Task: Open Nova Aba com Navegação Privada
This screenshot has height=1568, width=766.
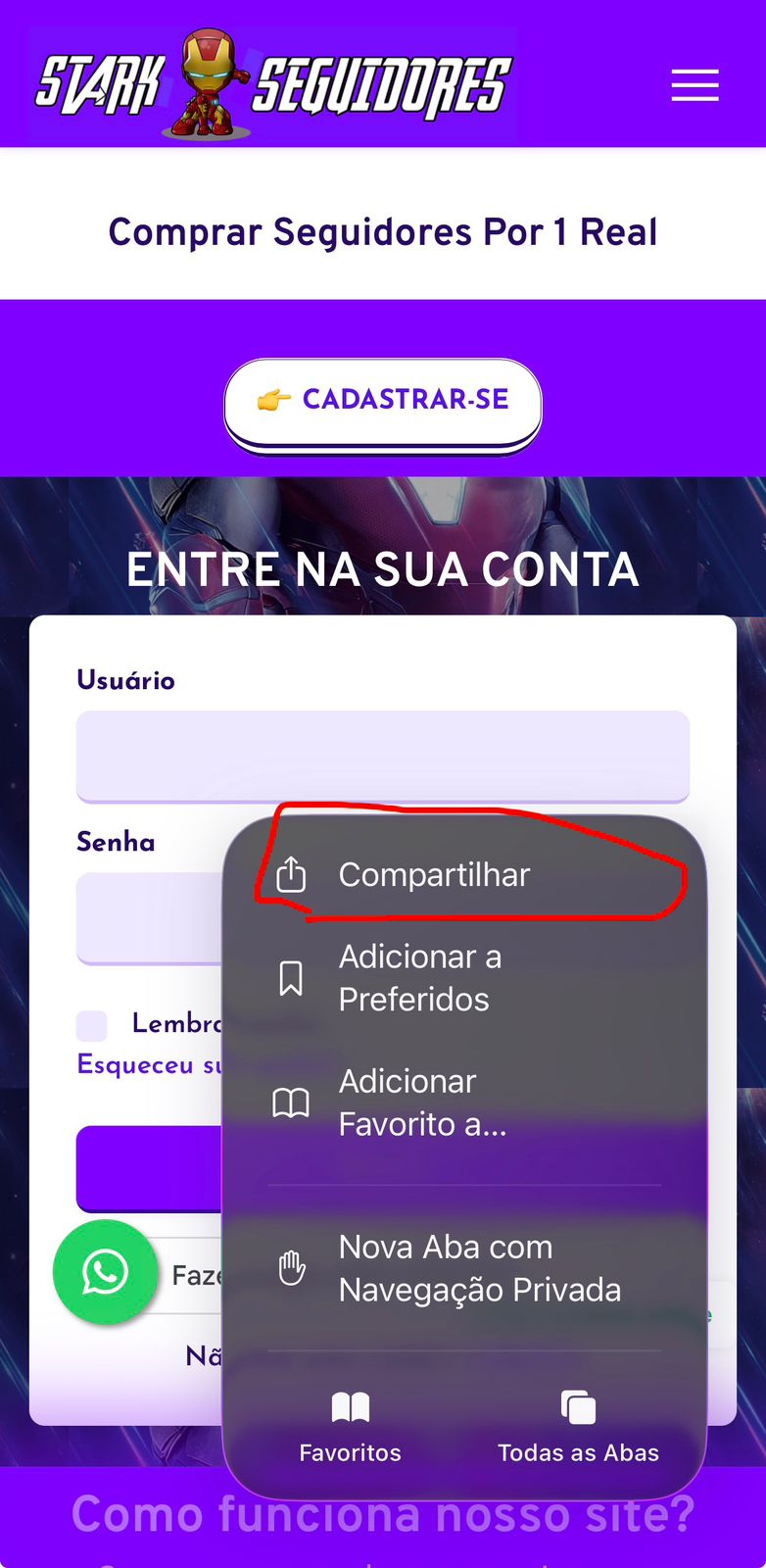Action: pos(479,1268)
